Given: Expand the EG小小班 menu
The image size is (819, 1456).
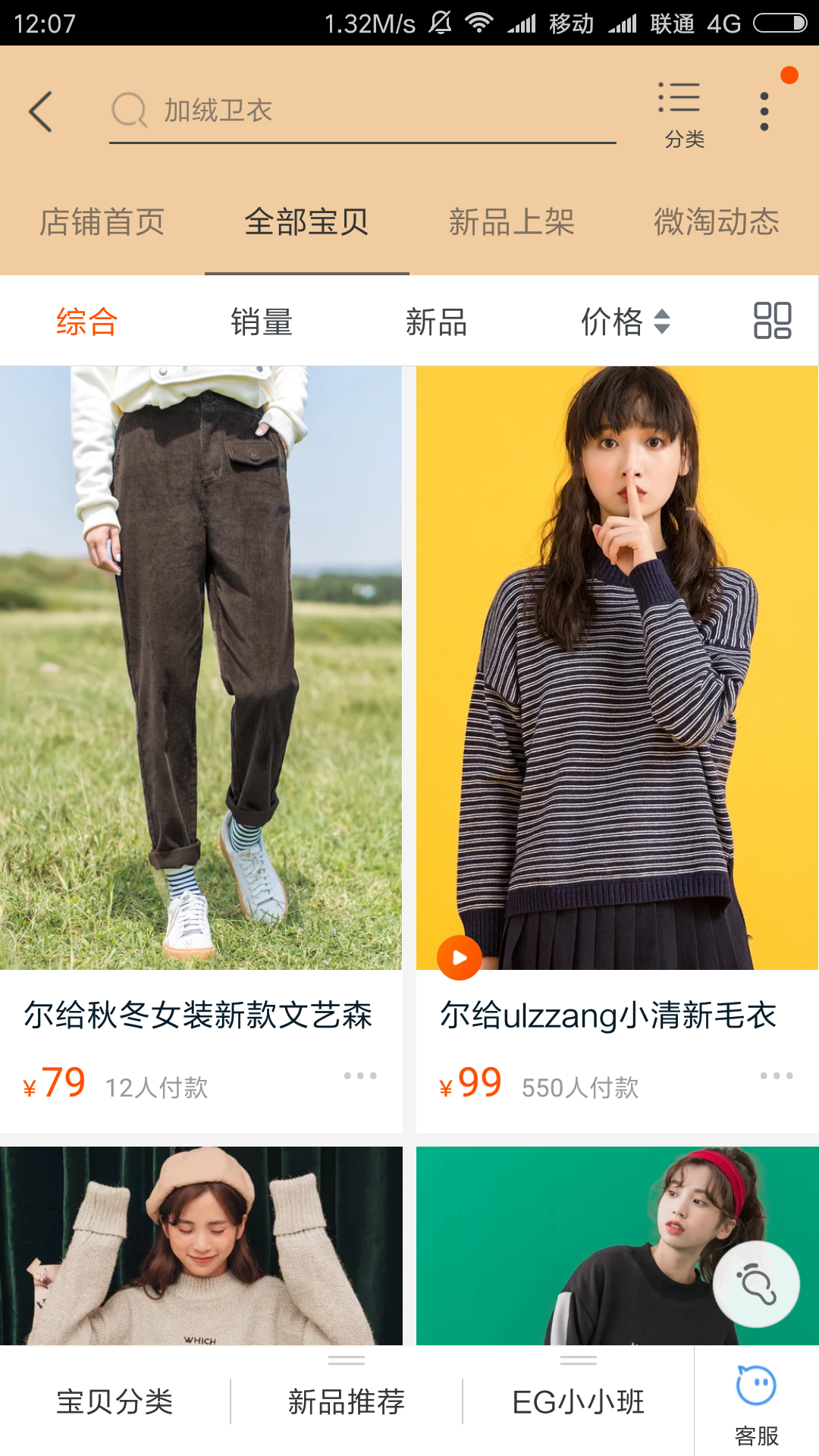Looking at the screenshot, I should 579,1401.
